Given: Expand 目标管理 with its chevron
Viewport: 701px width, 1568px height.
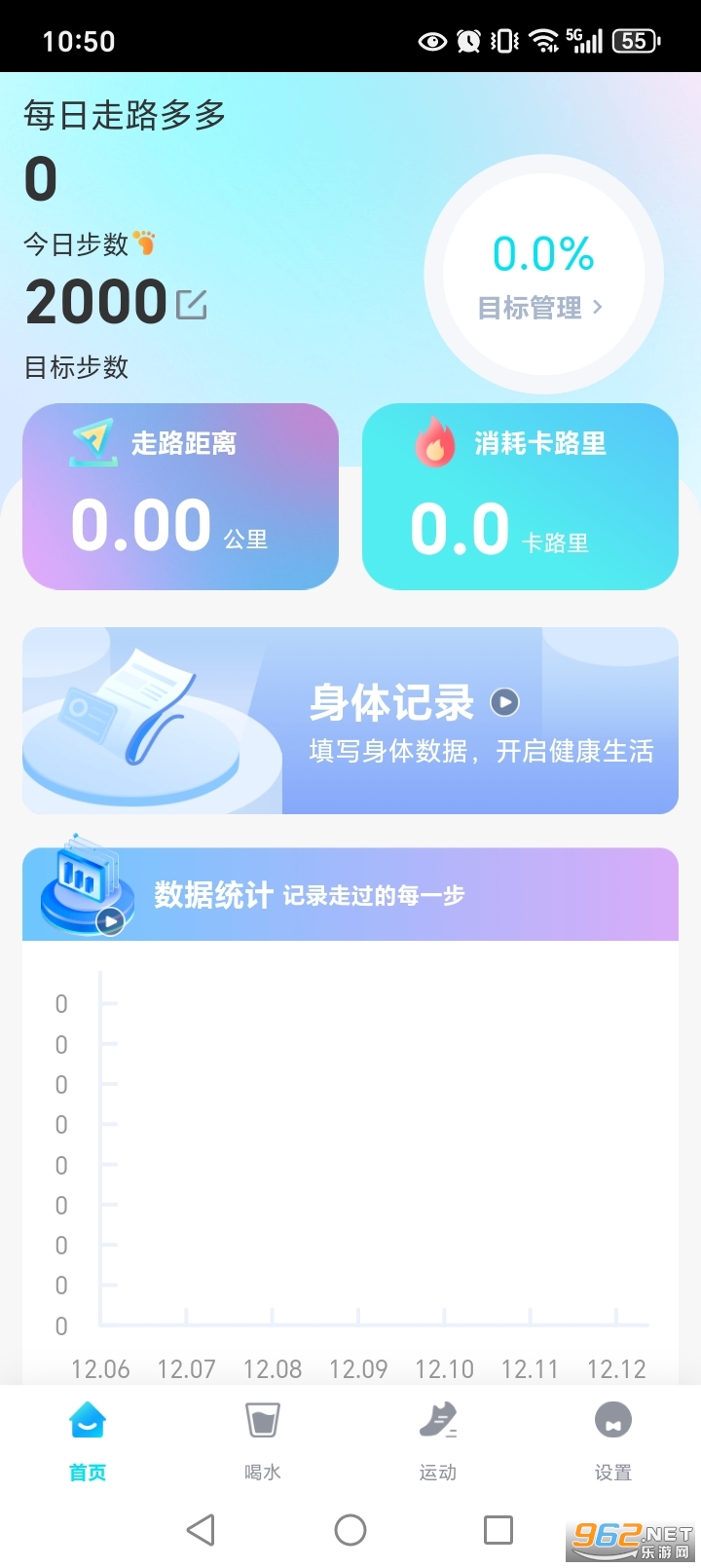Looking at the screenshot, I should click(x=598, y=308).
